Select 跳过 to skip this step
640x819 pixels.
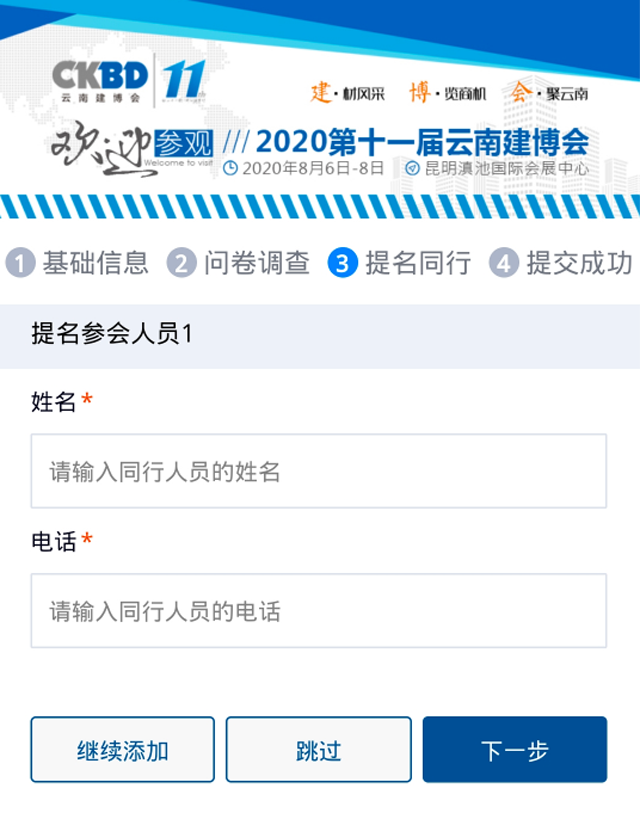[x=318, y=750]
